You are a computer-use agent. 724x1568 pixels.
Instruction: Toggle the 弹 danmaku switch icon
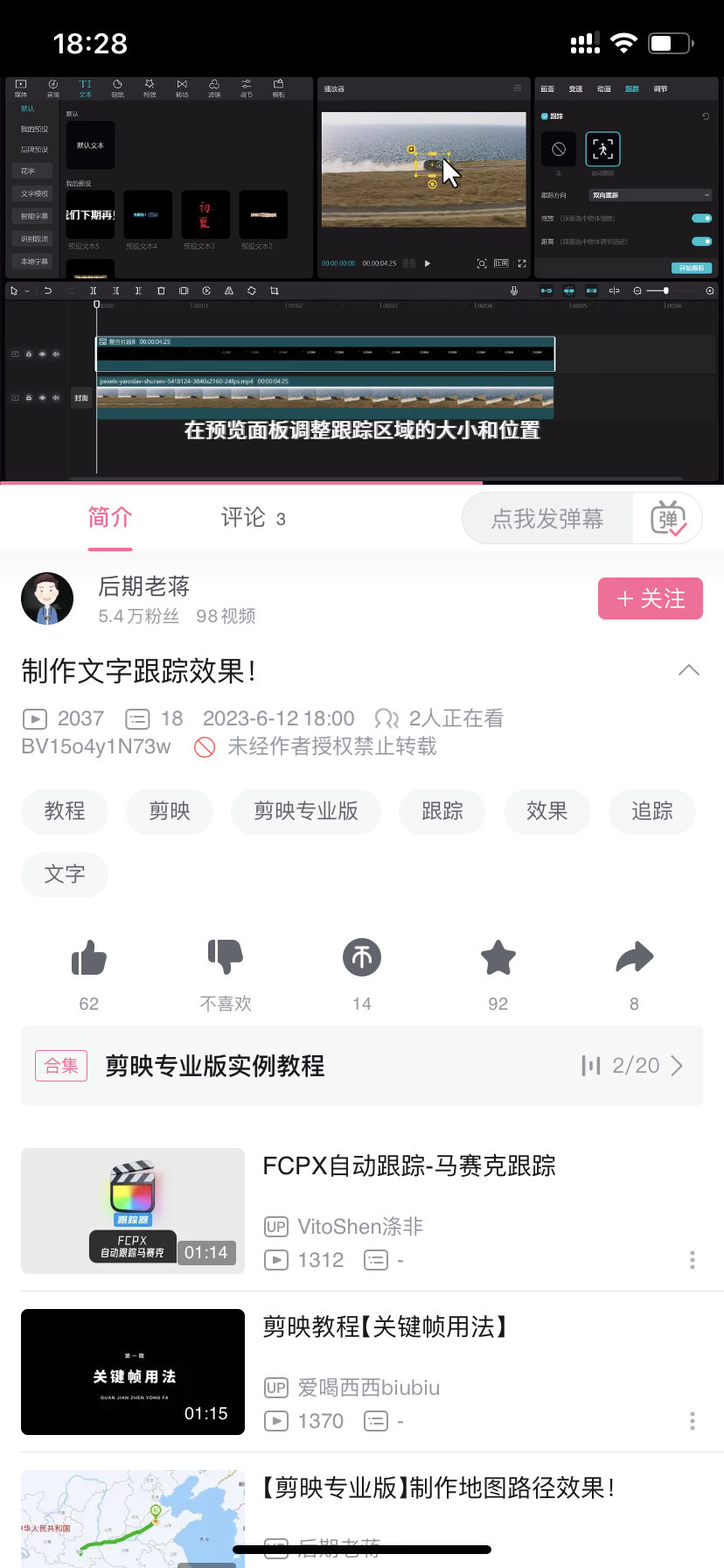click(x=669, y=519)
